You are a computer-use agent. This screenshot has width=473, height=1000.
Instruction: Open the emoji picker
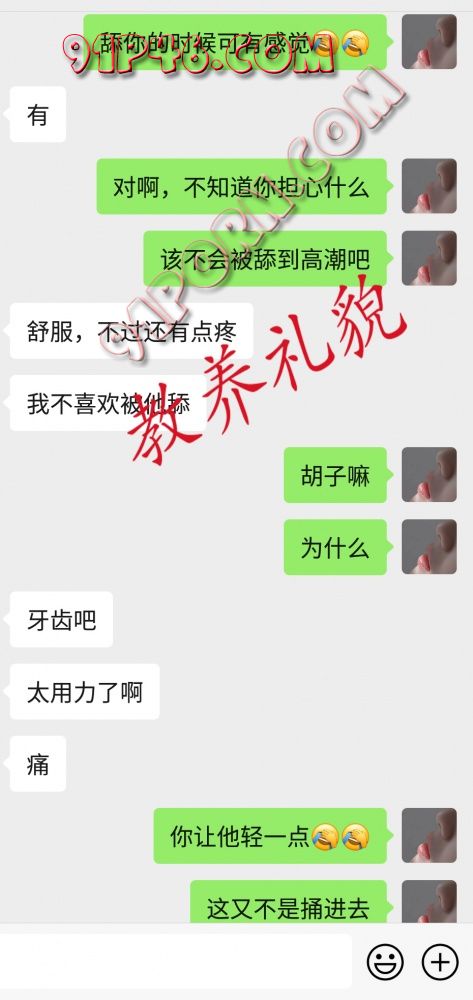385,961
